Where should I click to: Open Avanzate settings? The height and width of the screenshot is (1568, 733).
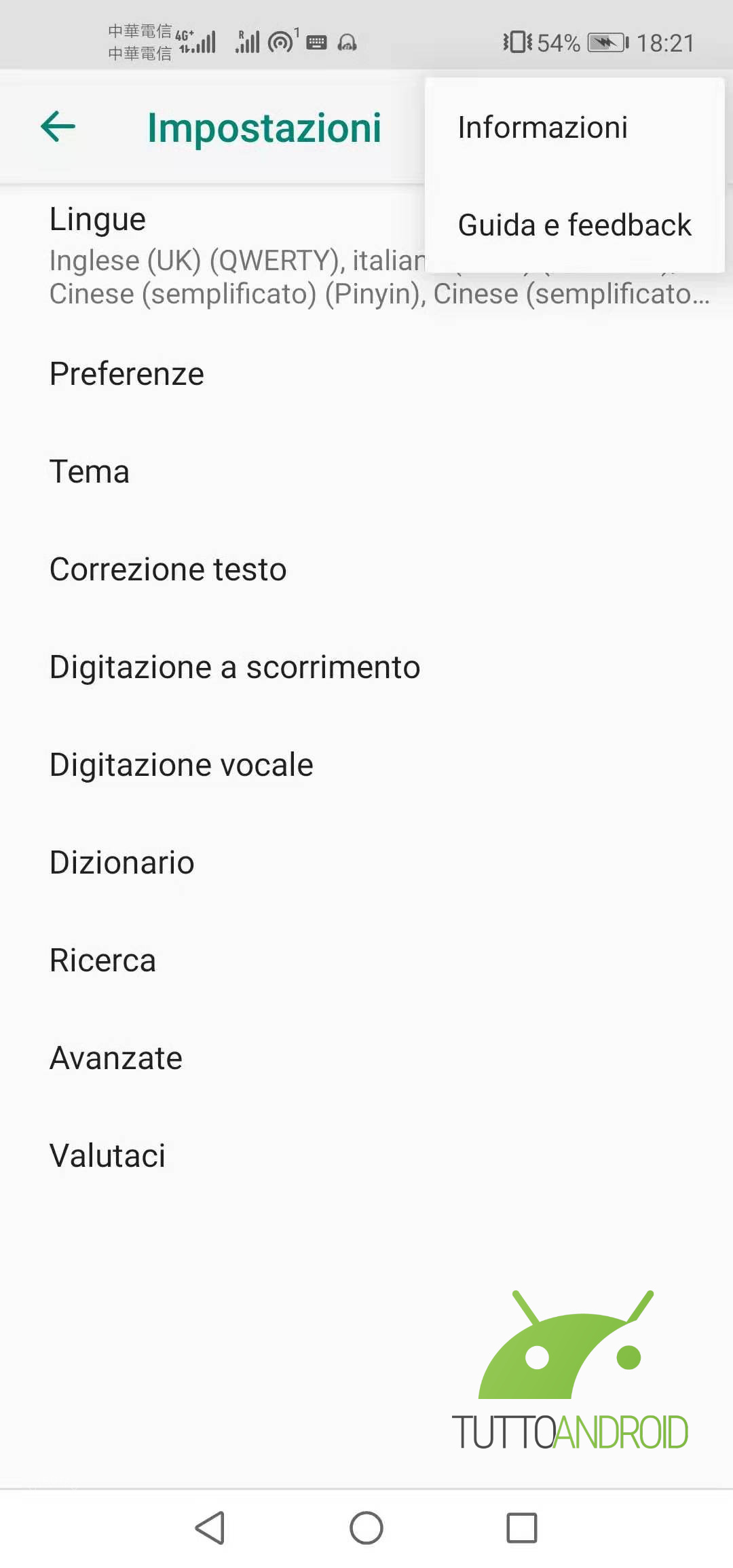(366, 1058)
